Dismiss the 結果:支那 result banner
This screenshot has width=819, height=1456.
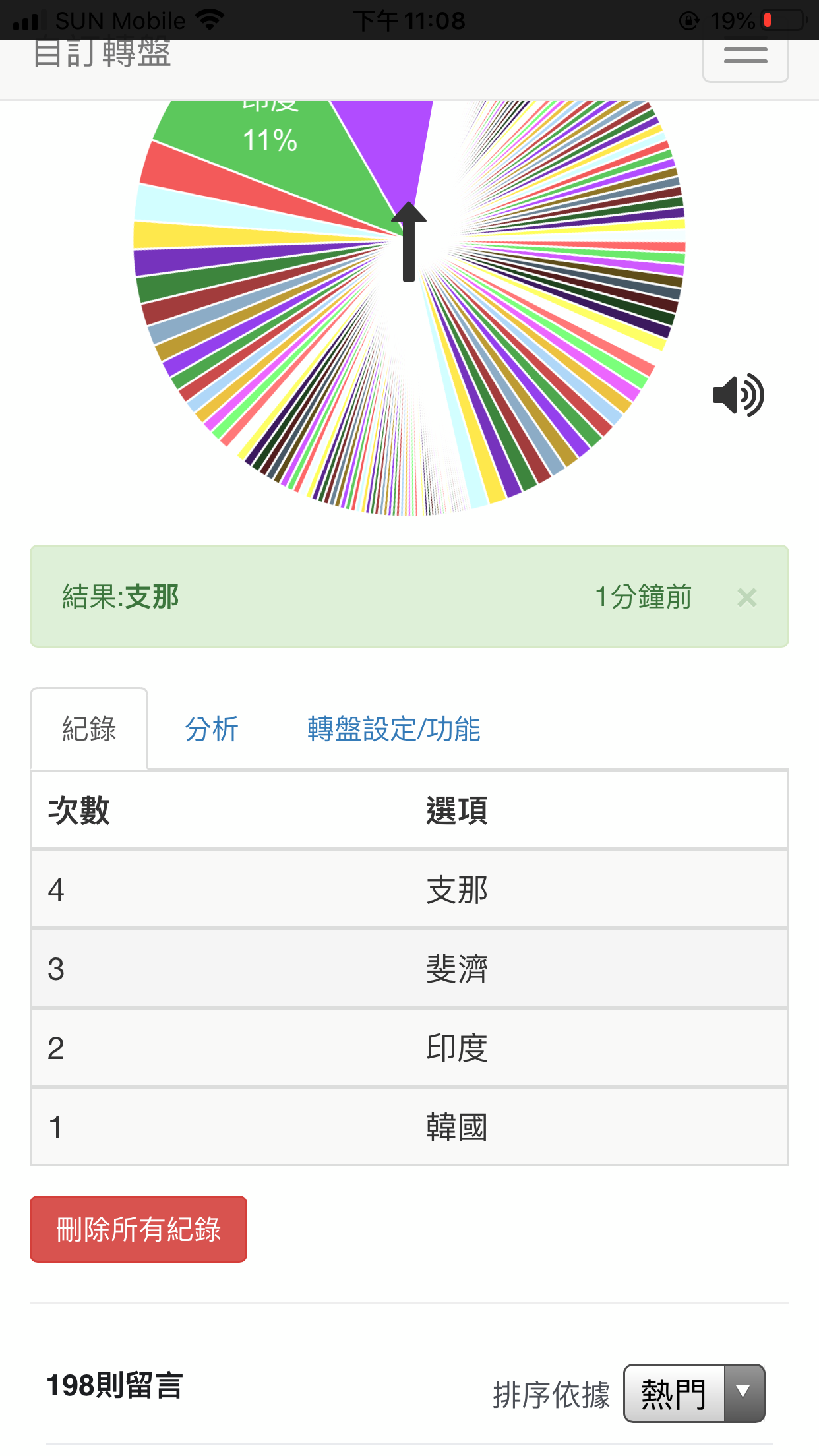point(746,597)
